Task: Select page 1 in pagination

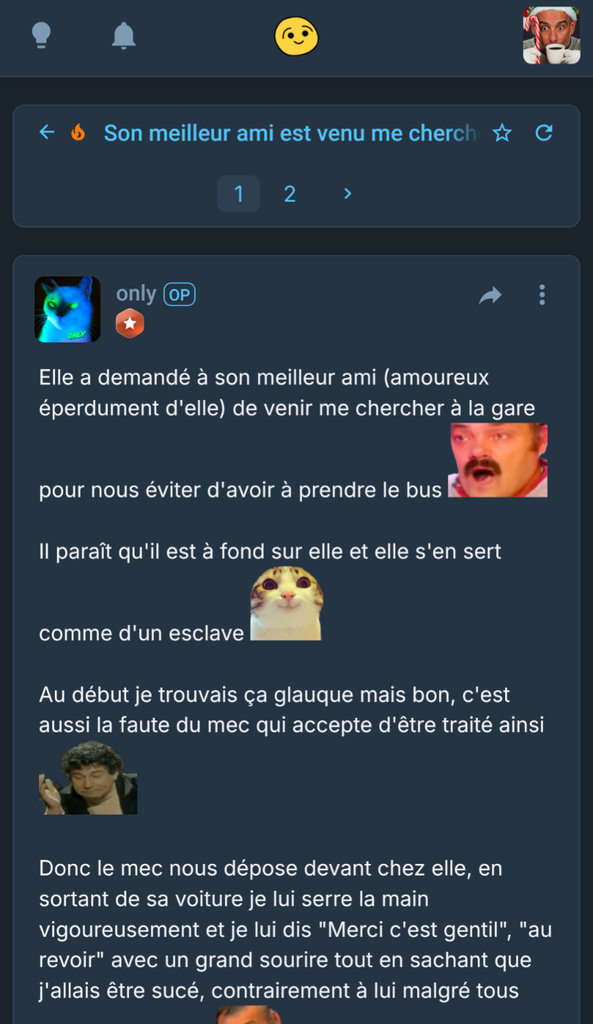Action: coord(238,193)
